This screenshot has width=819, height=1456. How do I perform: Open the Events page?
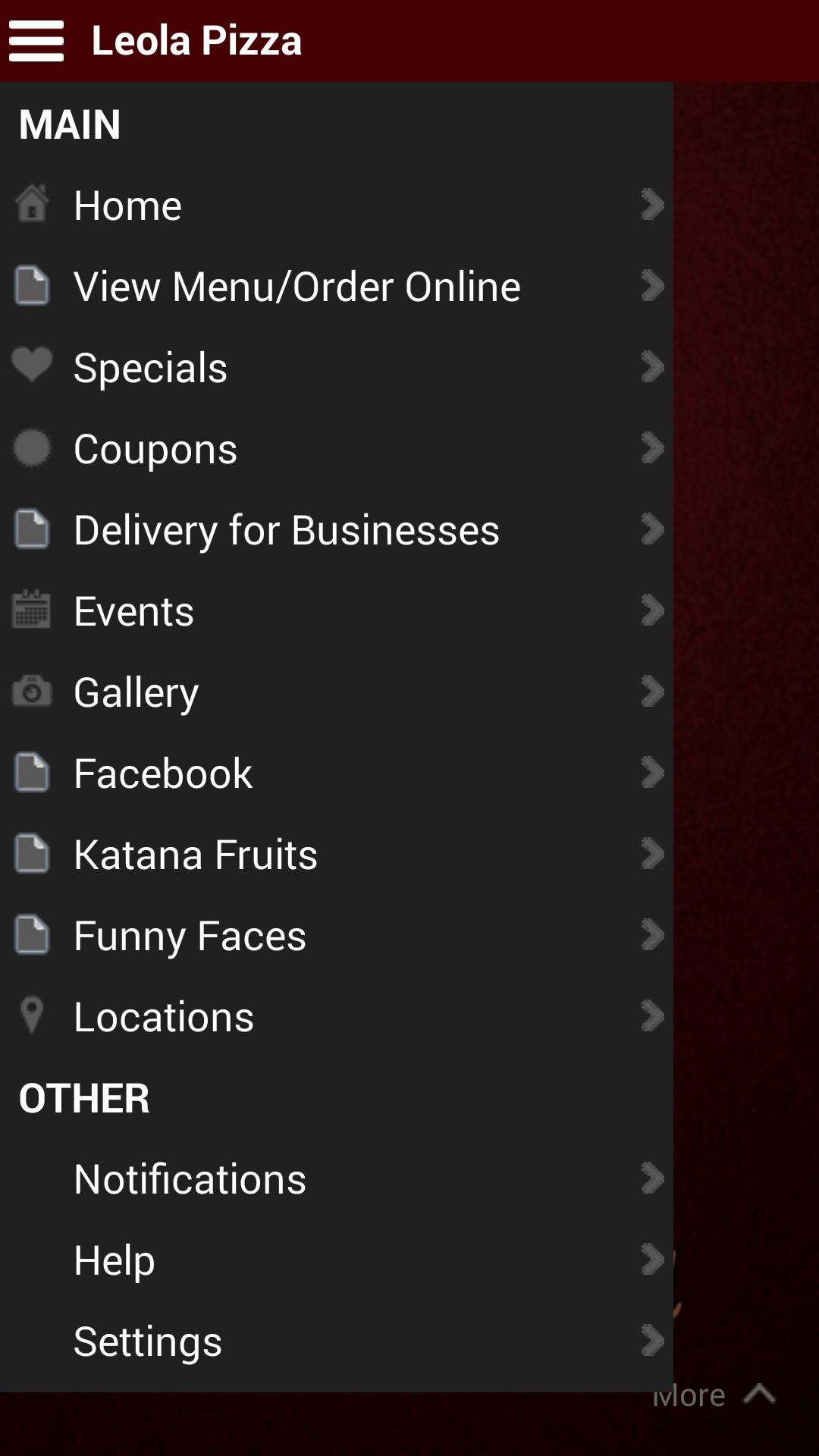pos(334,611)
